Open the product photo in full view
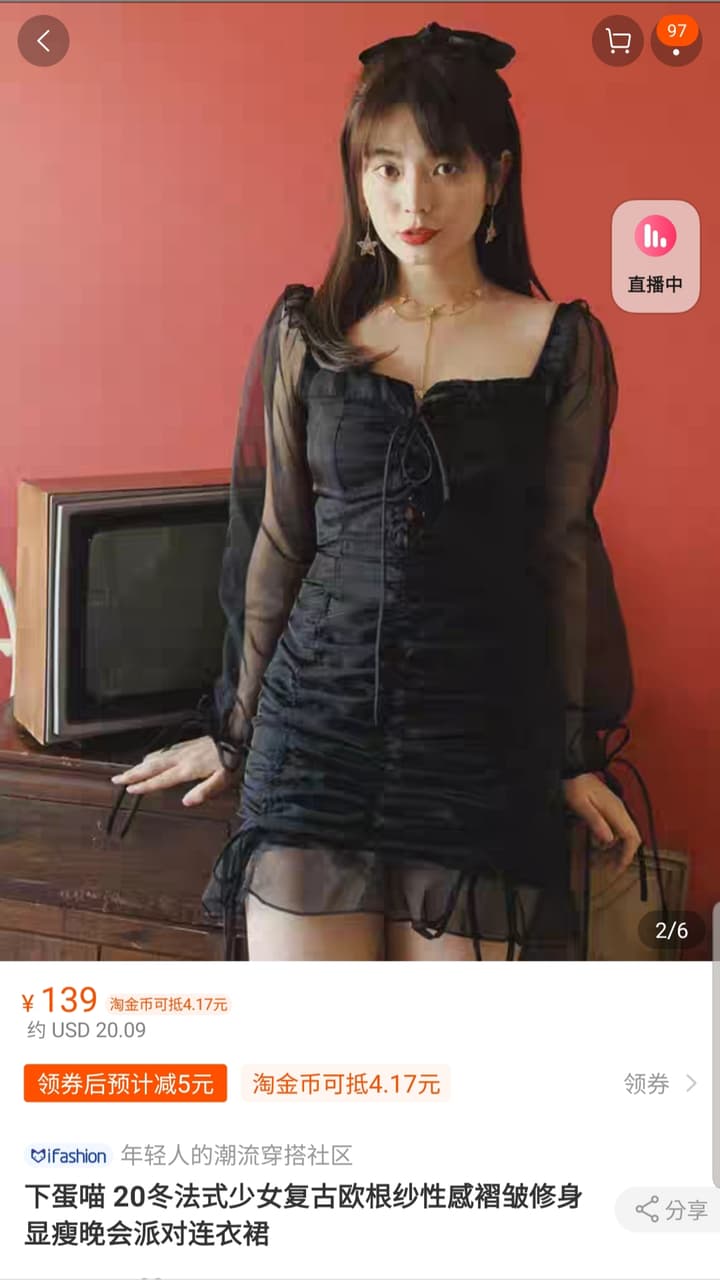 pos(360,480)
